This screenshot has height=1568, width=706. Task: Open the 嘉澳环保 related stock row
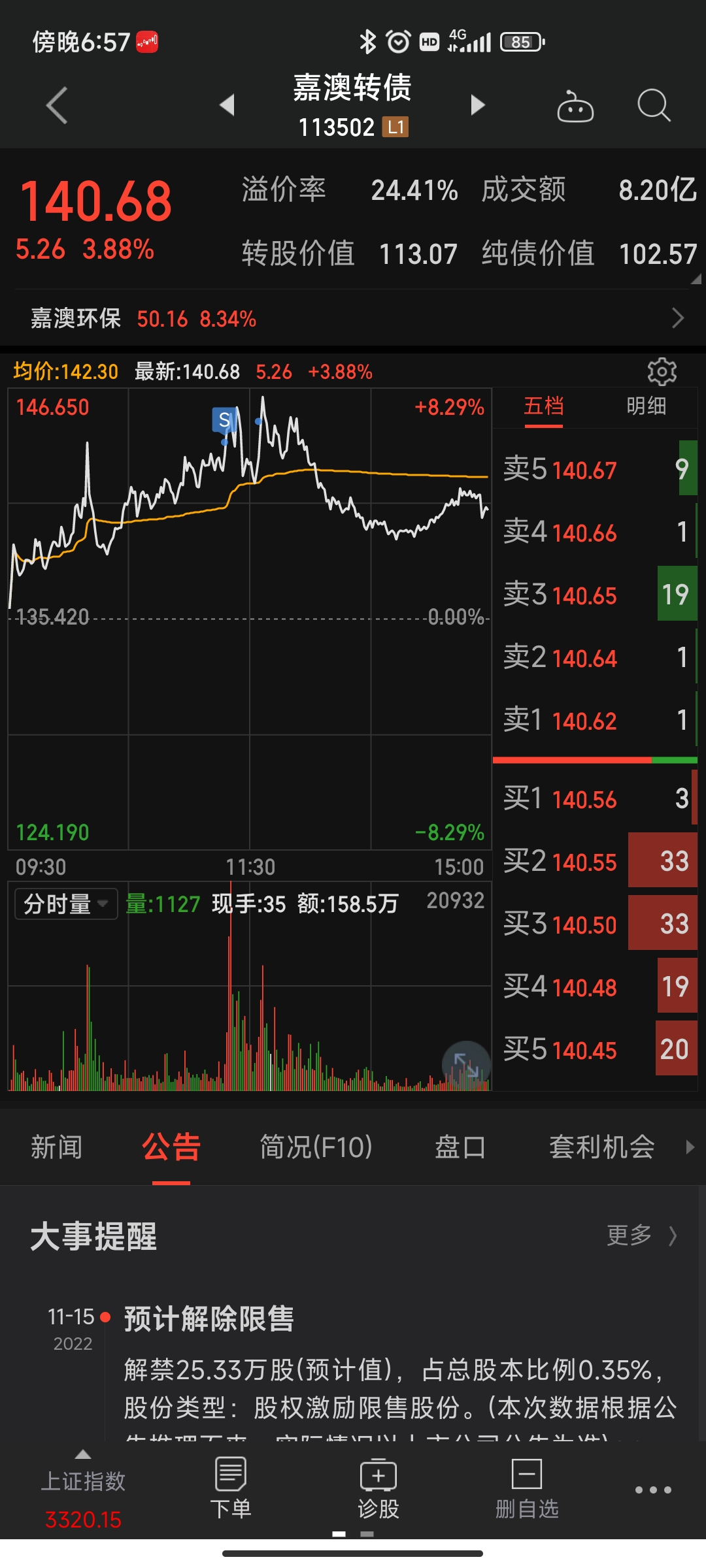353,319
